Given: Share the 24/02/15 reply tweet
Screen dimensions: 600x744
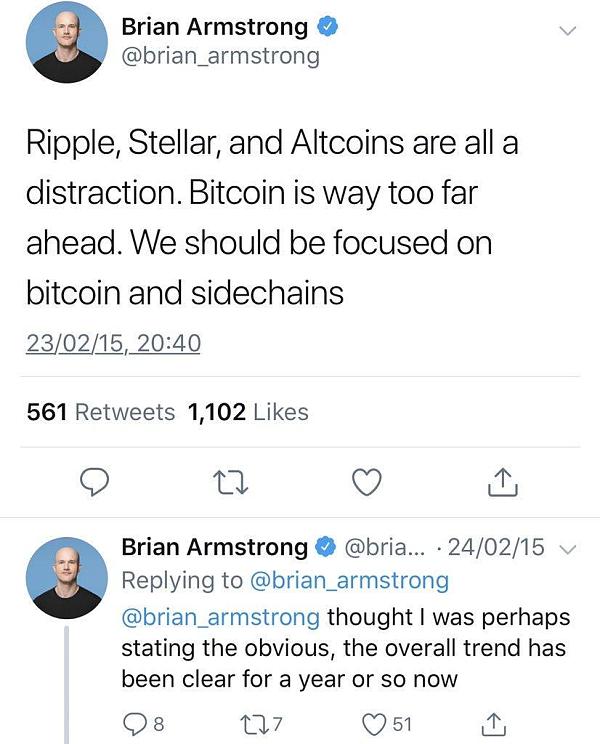Looking at the screenshot, I should pos(492,722).
